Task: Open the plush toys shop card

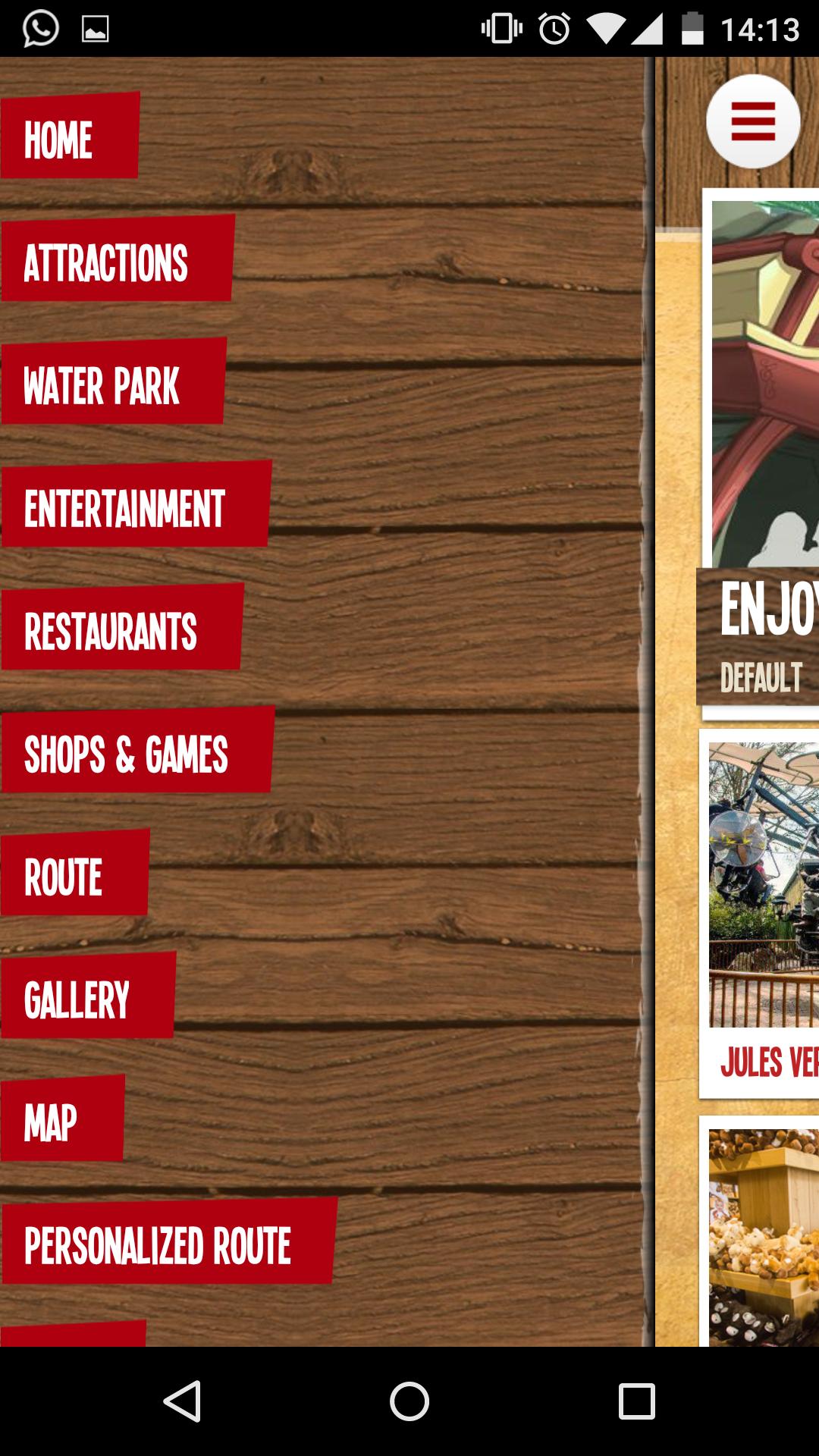Action: pos(762,1236)
